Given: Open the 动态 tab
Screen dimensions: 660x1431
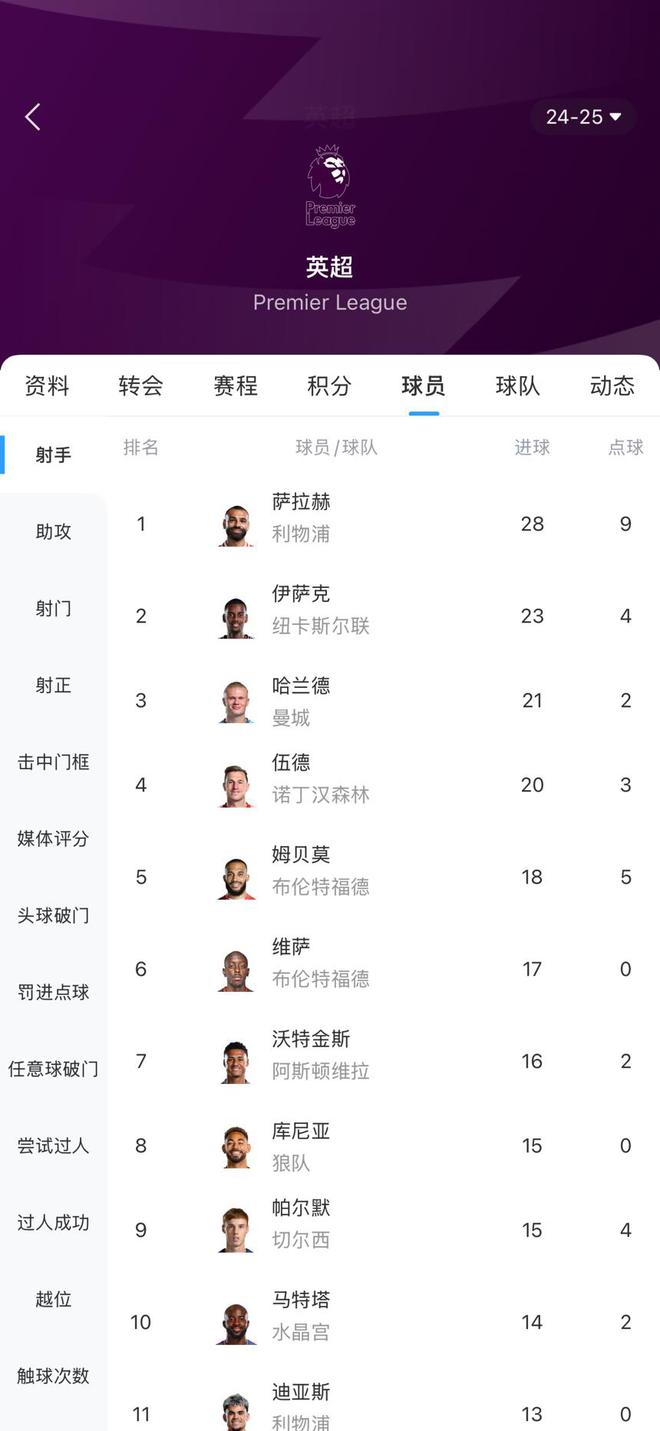Looking at the screenshot, I should (x=612, y=386).
